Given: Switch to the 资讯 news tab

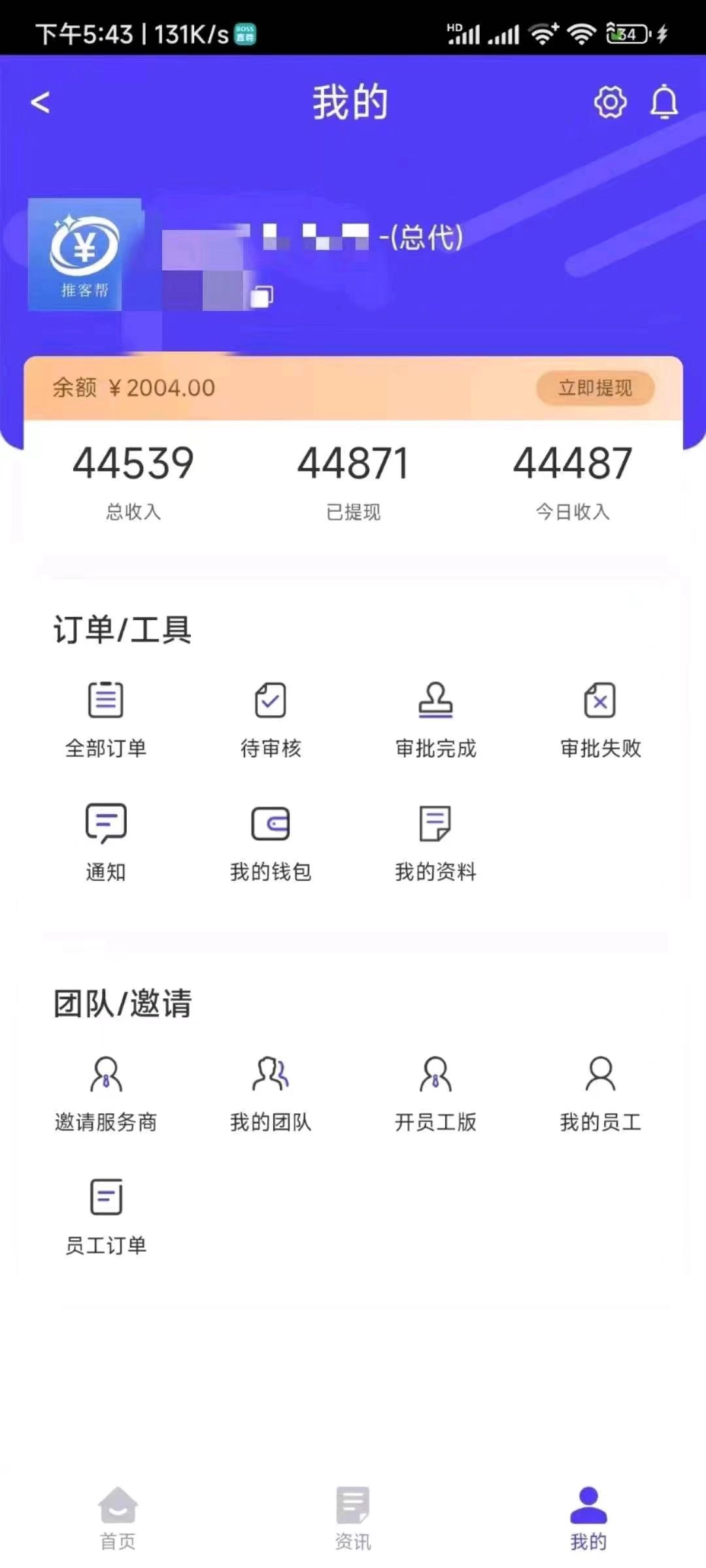Looking at the screenshot, I should [353, 1517].
